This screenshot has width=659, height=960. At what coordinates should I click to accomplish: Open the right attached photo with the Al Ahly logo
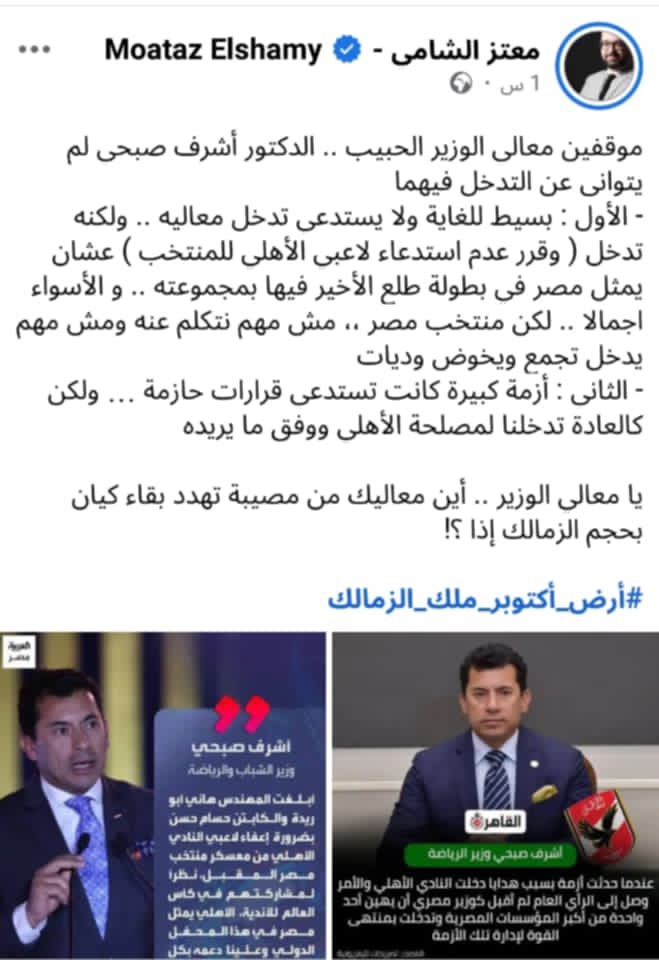tap(494, 795)
